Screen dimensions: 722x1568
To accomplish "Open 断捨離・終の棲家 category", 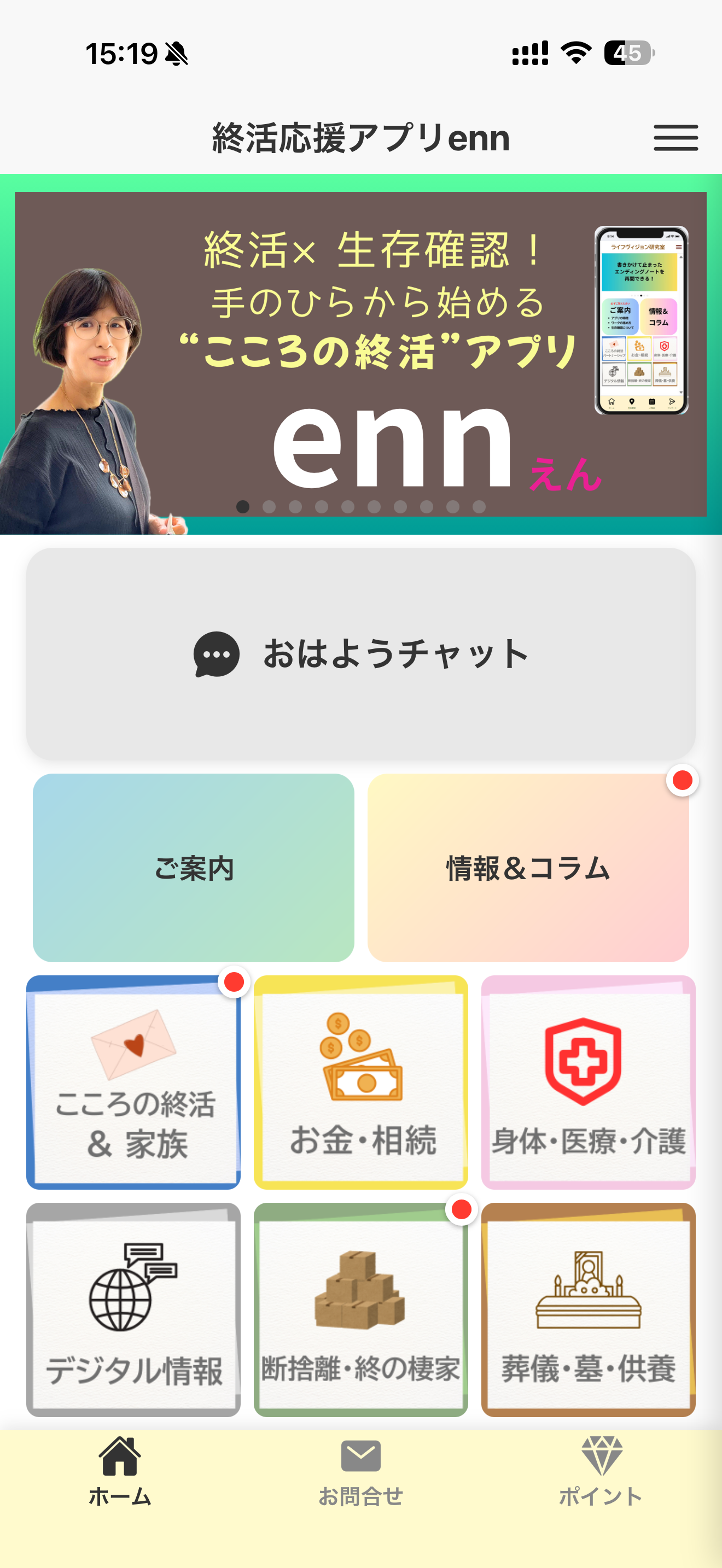I will pos(360,1309).
